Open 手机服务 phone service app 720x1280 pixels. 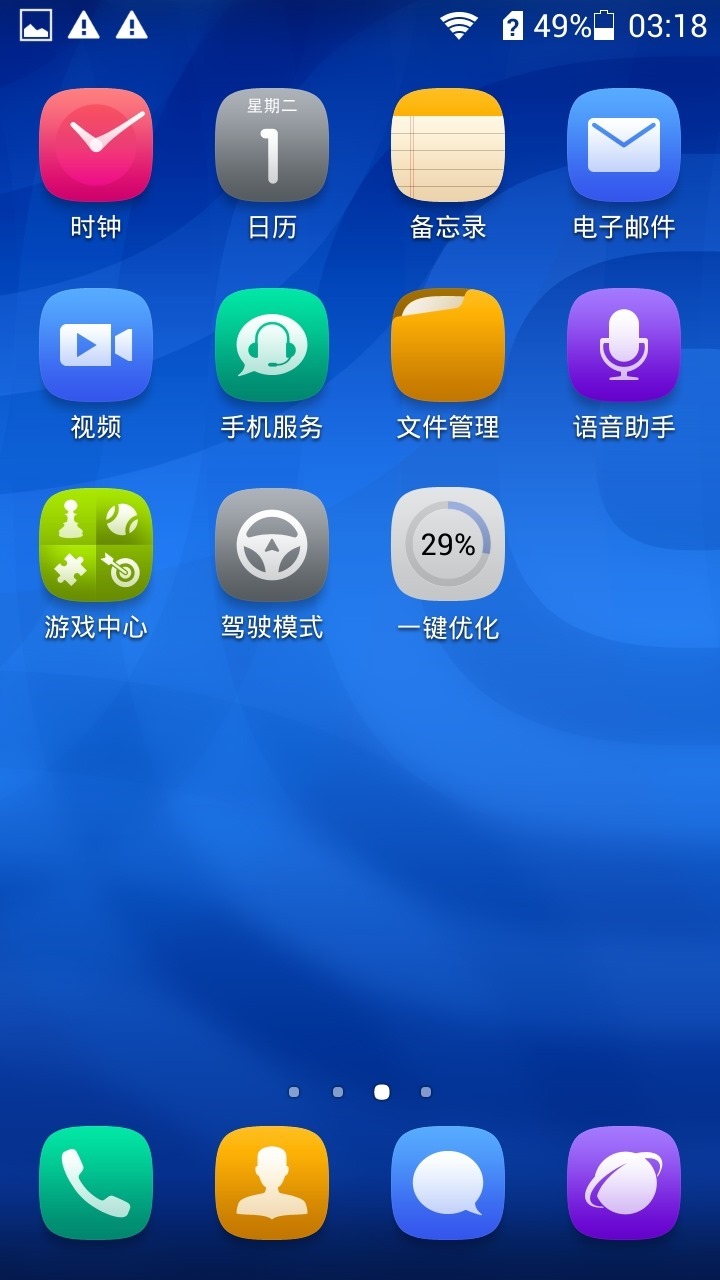point(272,346)
